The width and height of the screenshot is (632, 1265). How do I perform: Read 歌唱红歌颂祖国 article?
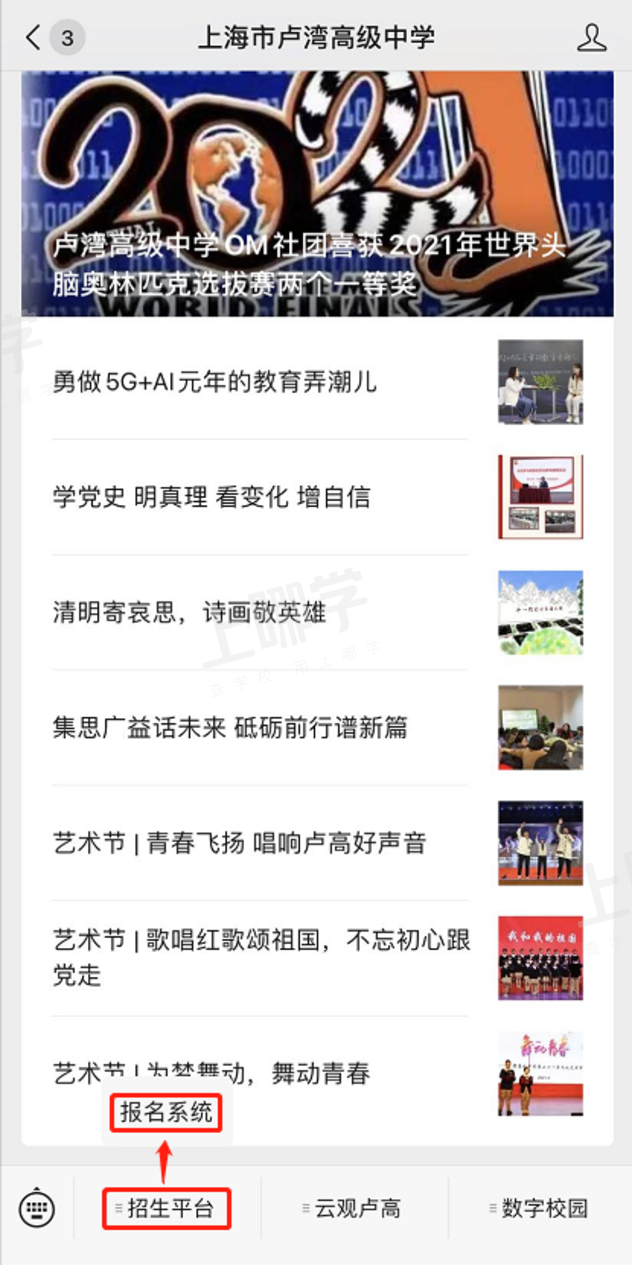(x=260, y=957)
